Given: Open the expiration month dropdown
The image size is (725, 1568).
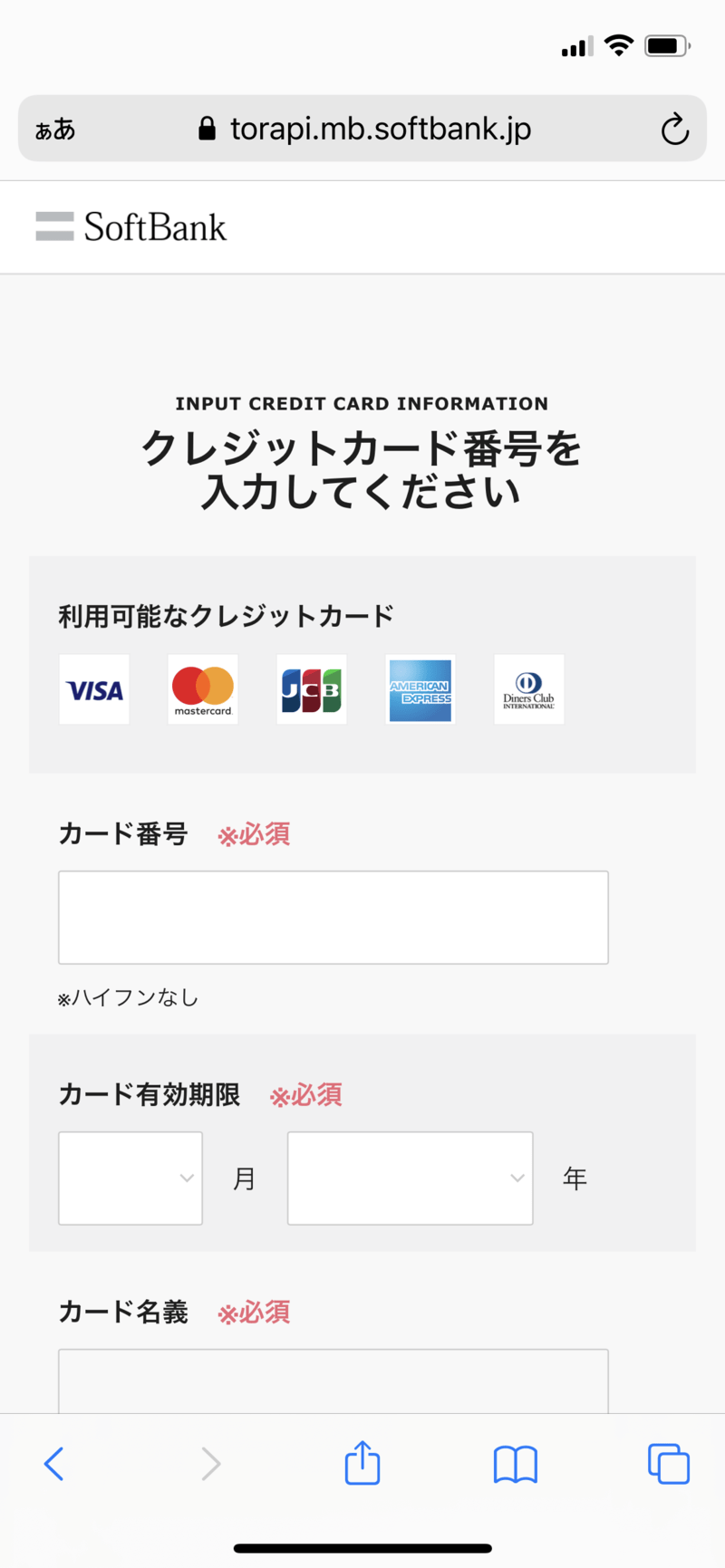Looking at the screenshot, I should 130,1178.
